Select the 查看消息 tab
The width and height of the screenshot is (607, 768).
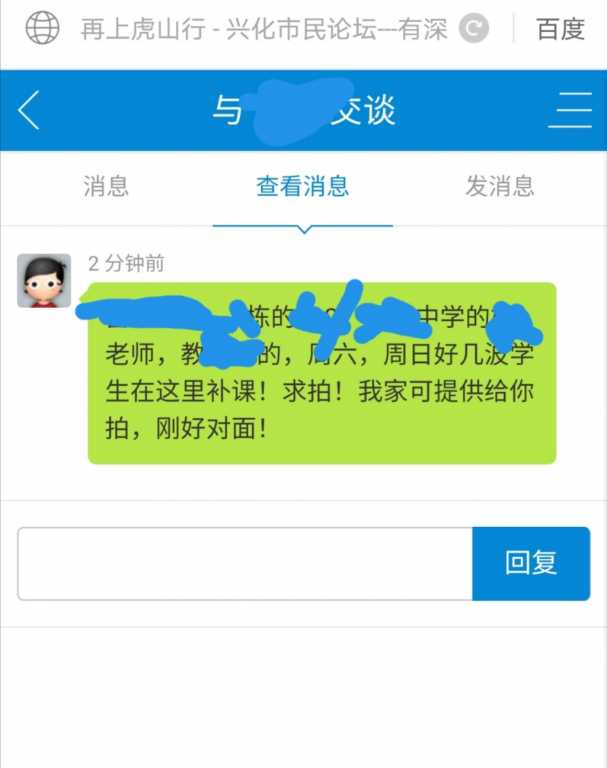click(x=302, y=186)
